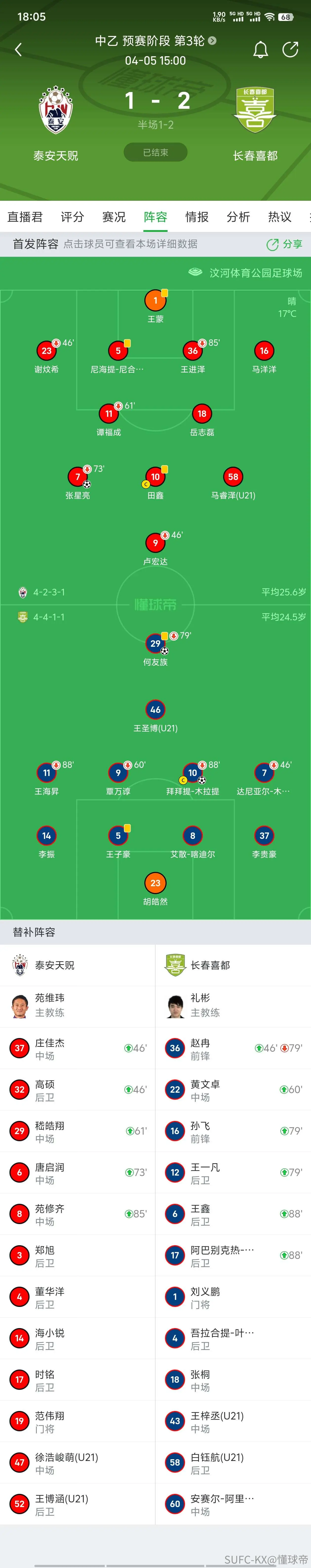311x1568 pixels.
Task: Switch to the 情报 tab
Action: click(x=196, y=217)
